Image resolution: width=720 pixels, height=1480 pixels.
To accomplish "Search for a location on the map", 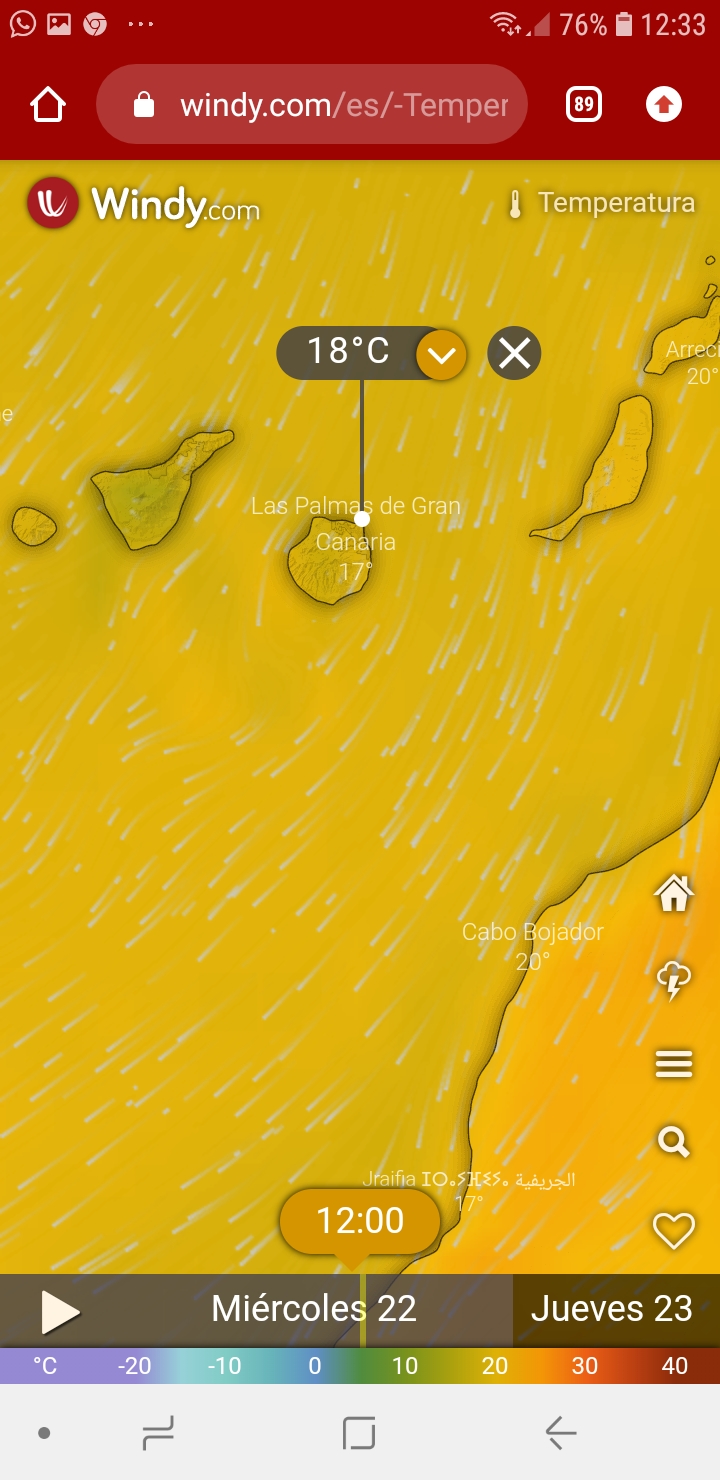I will point(673,1141).
